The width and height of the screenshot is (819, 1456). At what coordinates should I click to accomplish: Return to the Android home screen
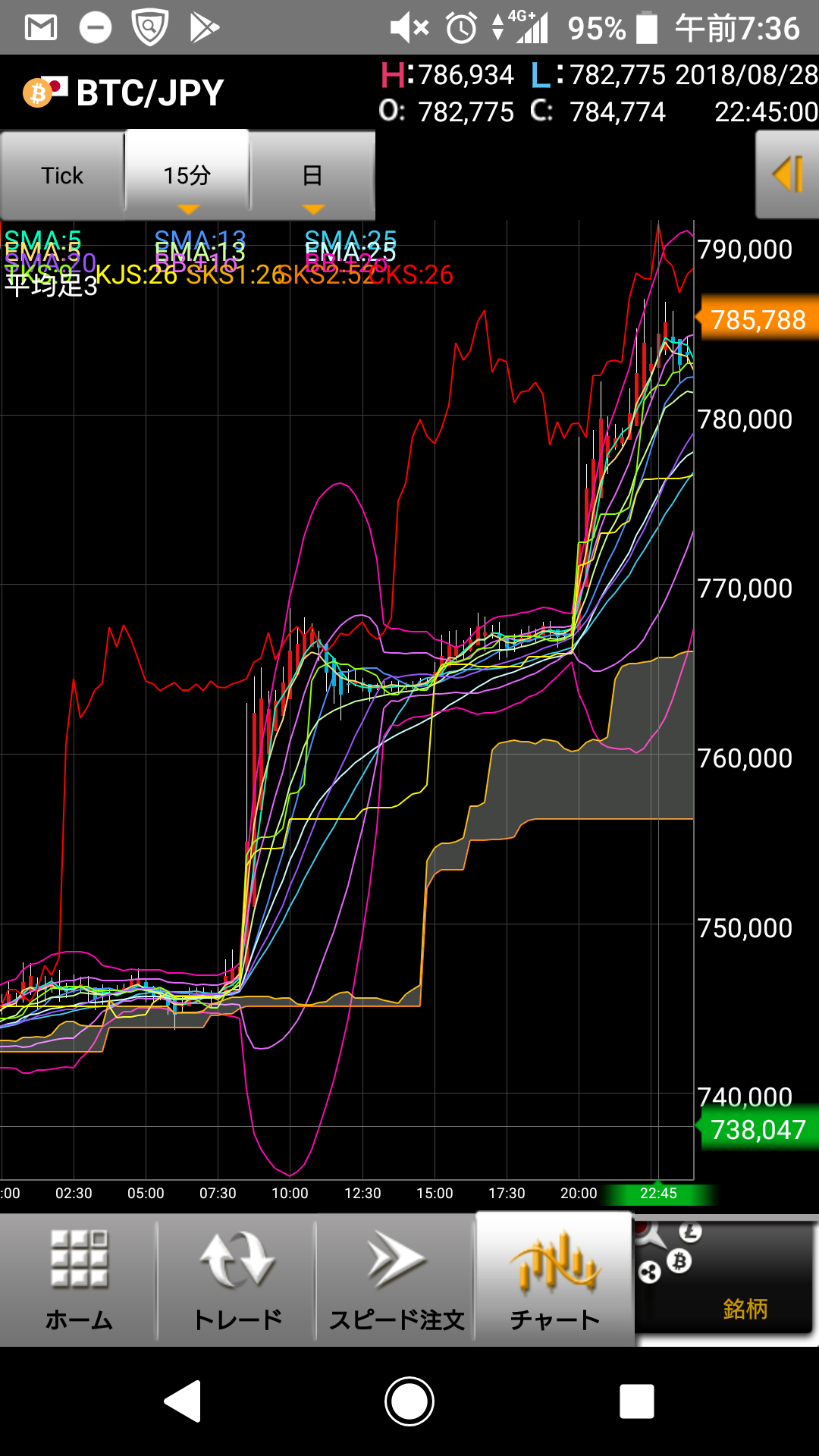click(409, 1401)
